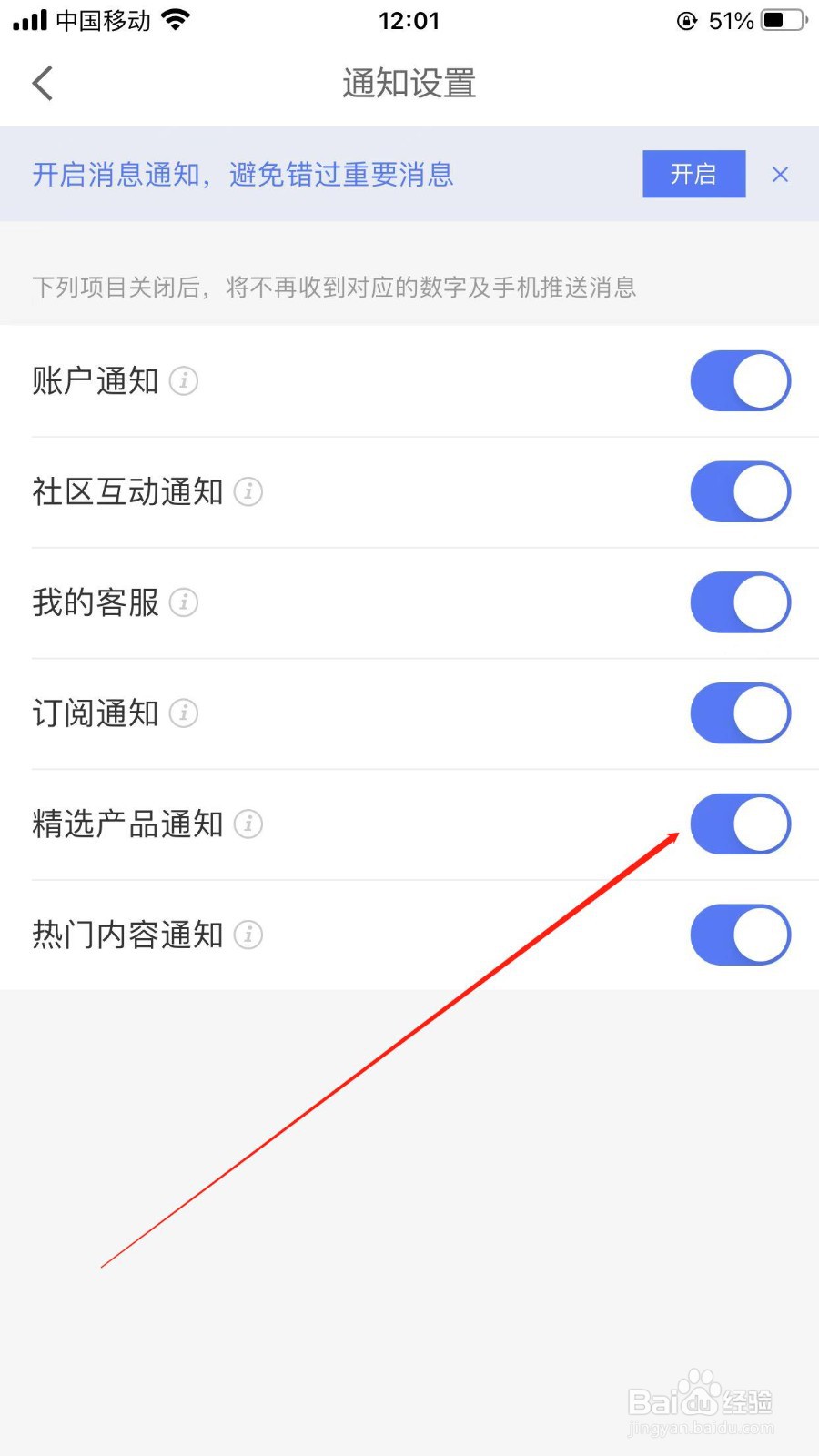
Task: Open the 我的客服 info tooltip
Action: click(x=184, y=603)
